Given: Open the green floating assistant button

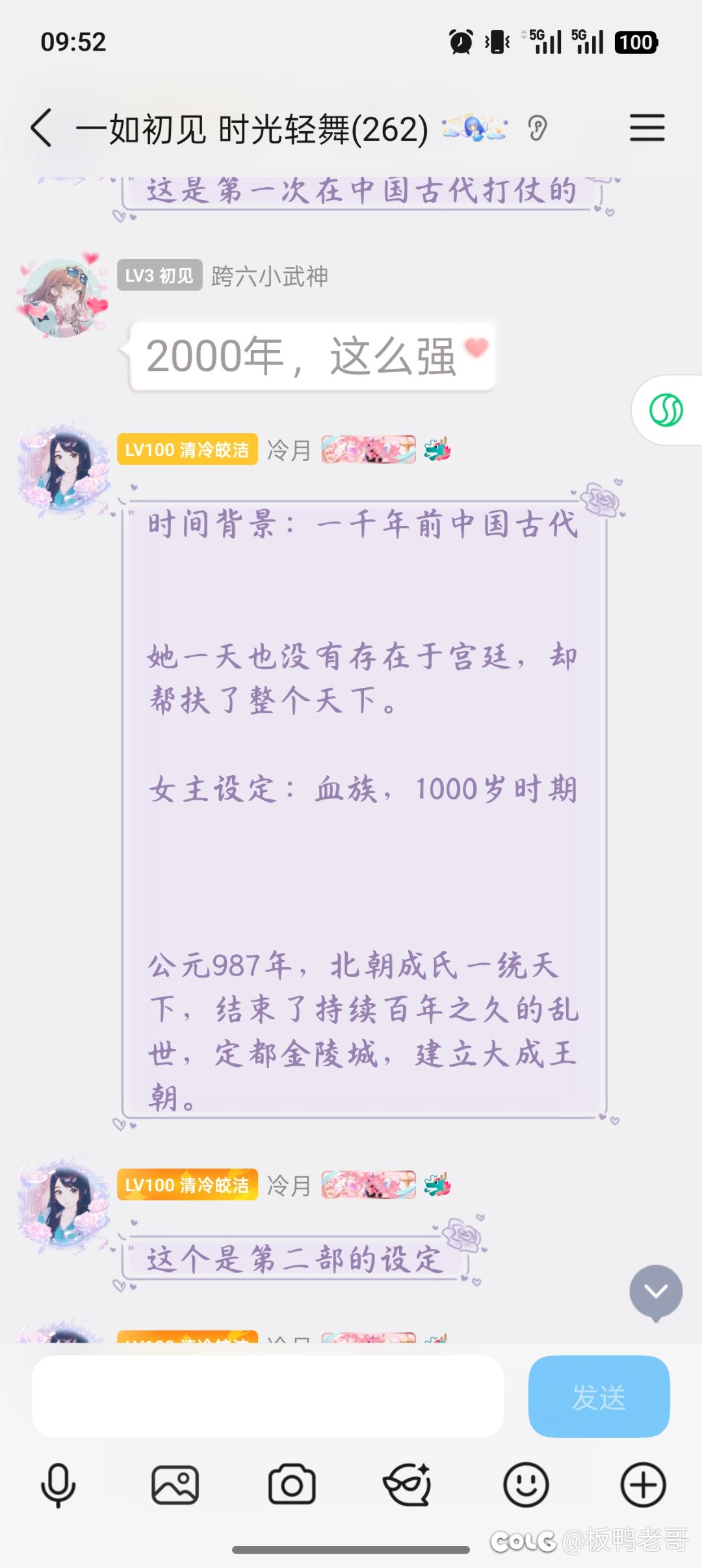Looking at the screenshot, I should [666, 411].
